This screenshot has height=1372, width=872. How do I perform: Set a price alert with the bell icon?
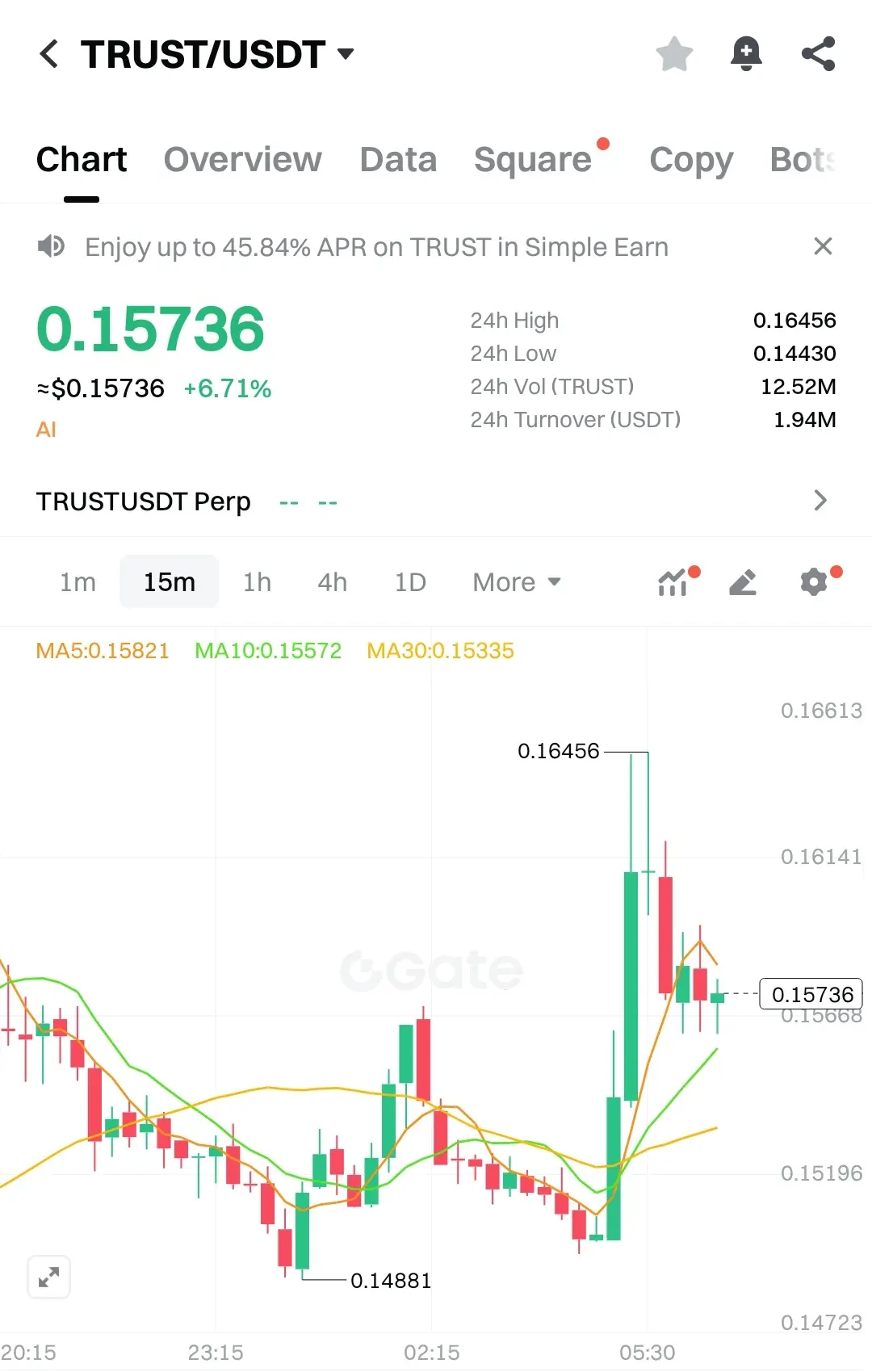pos(746,54)
